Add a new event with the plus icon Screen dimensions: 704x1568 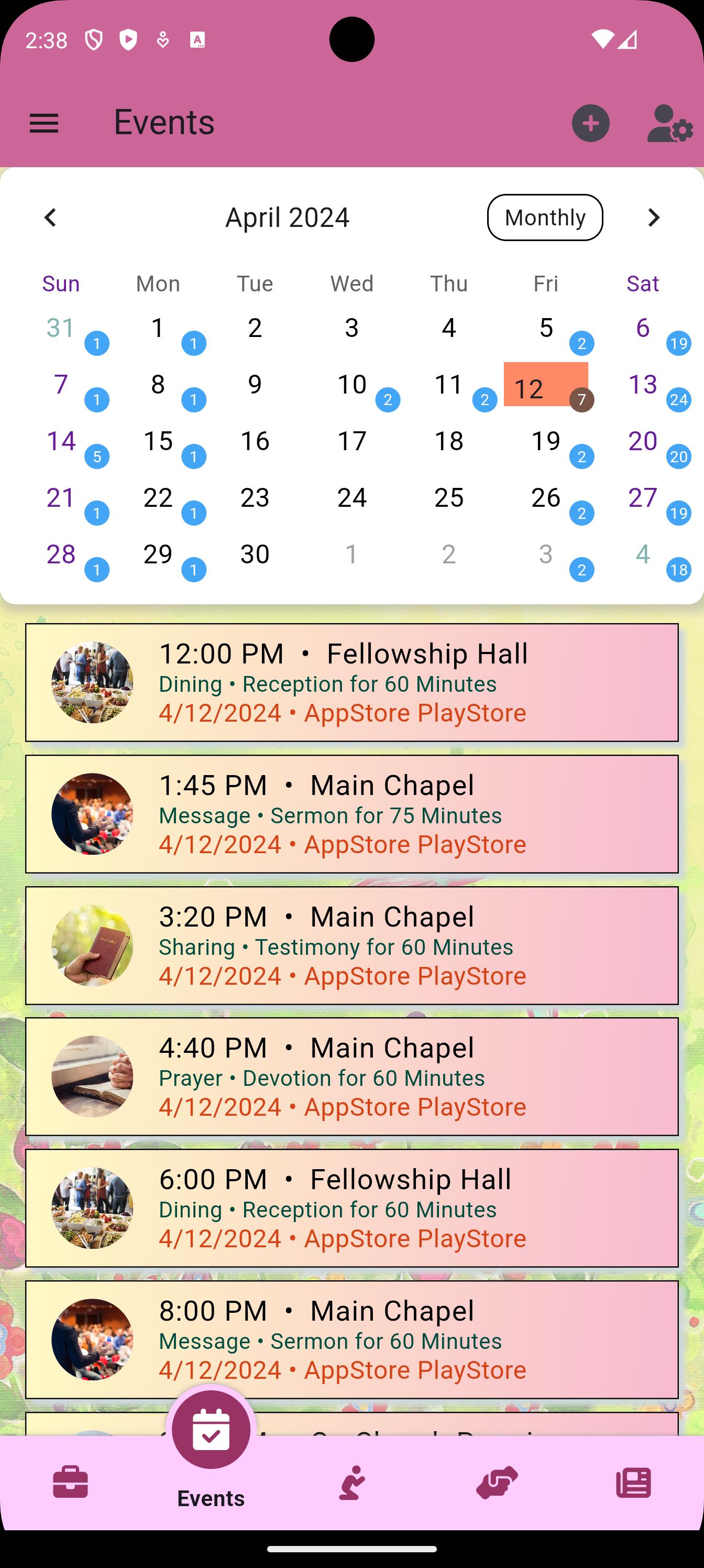tap(590, 124)
